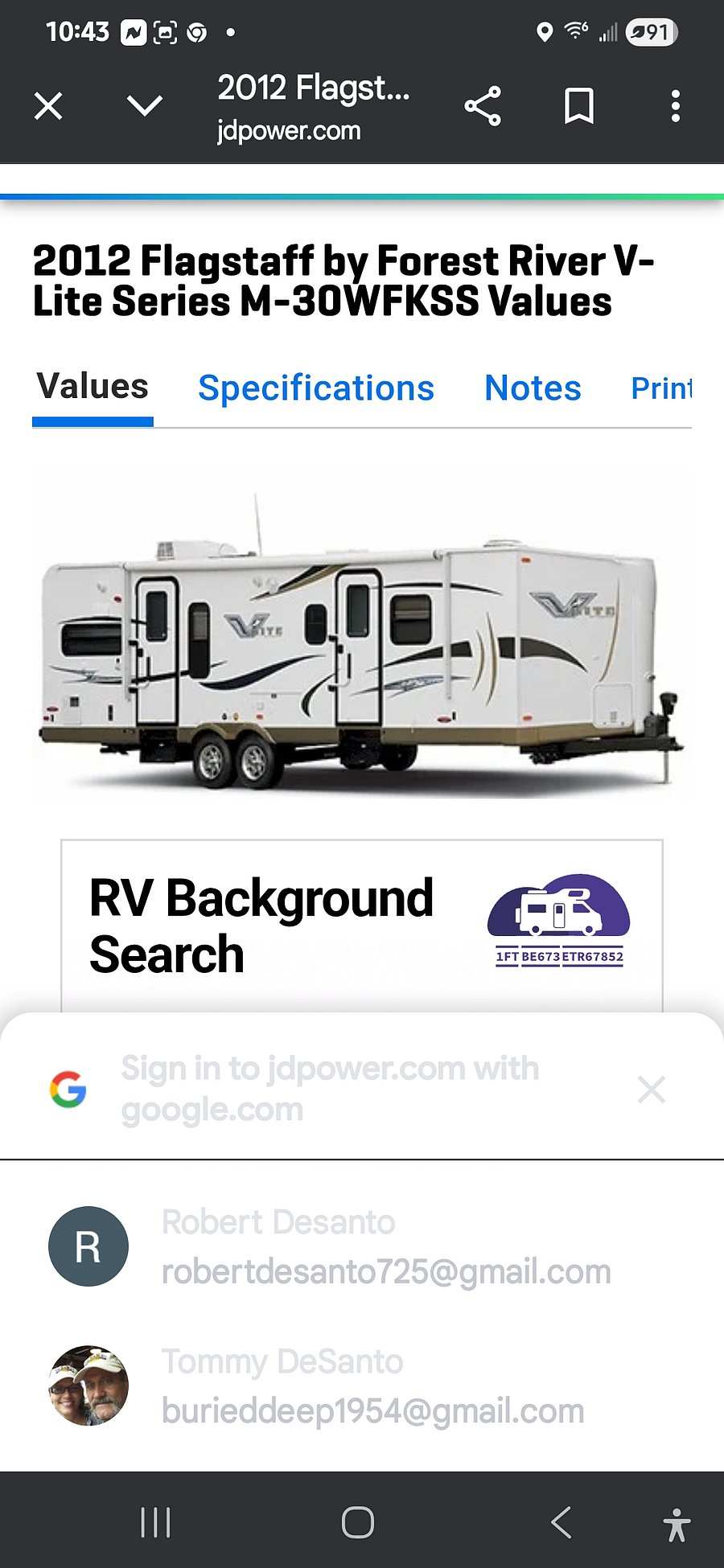Open the browser overflow menu
This screenshot has height=1568, width=724.
pyautogui.click(x=676, y=106)
